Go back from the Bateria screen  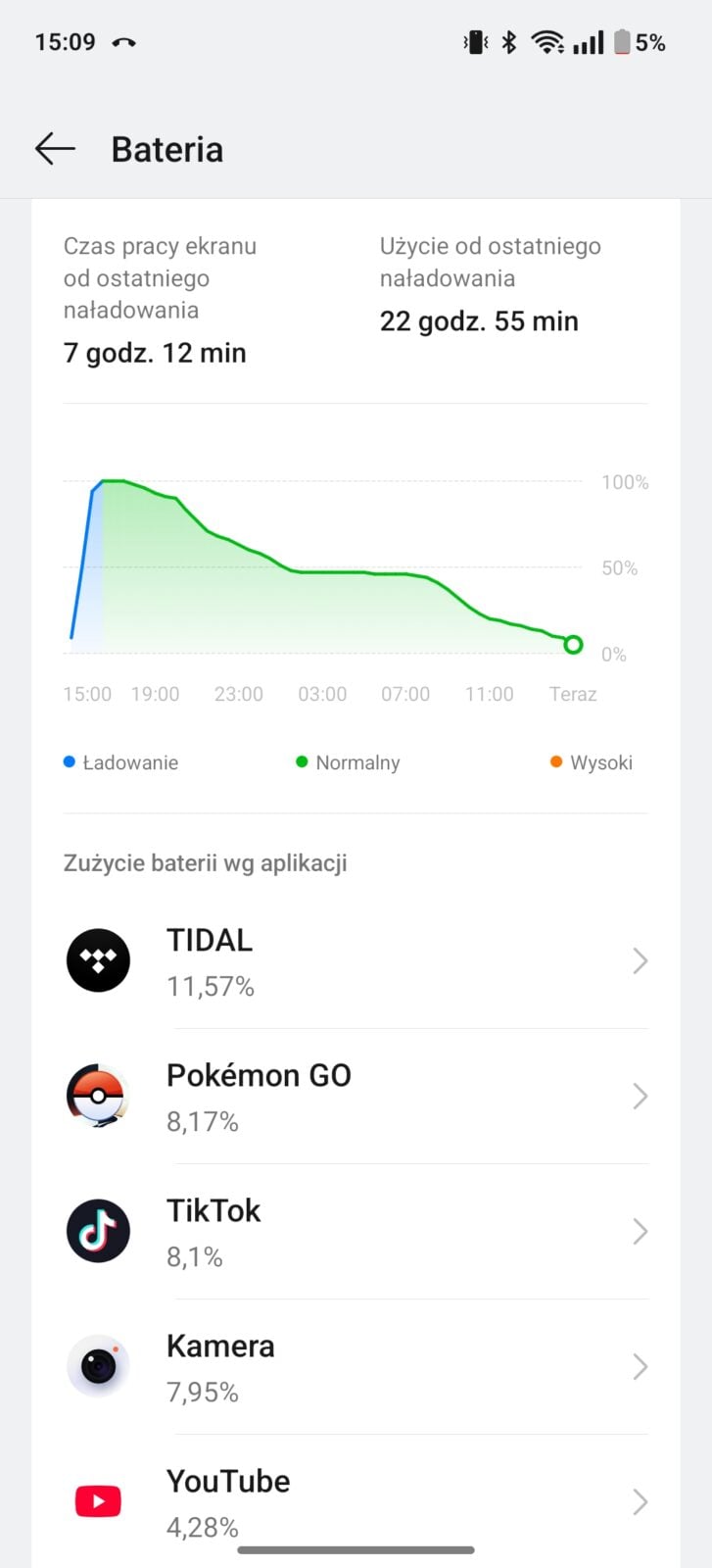(x=55, y=149)
